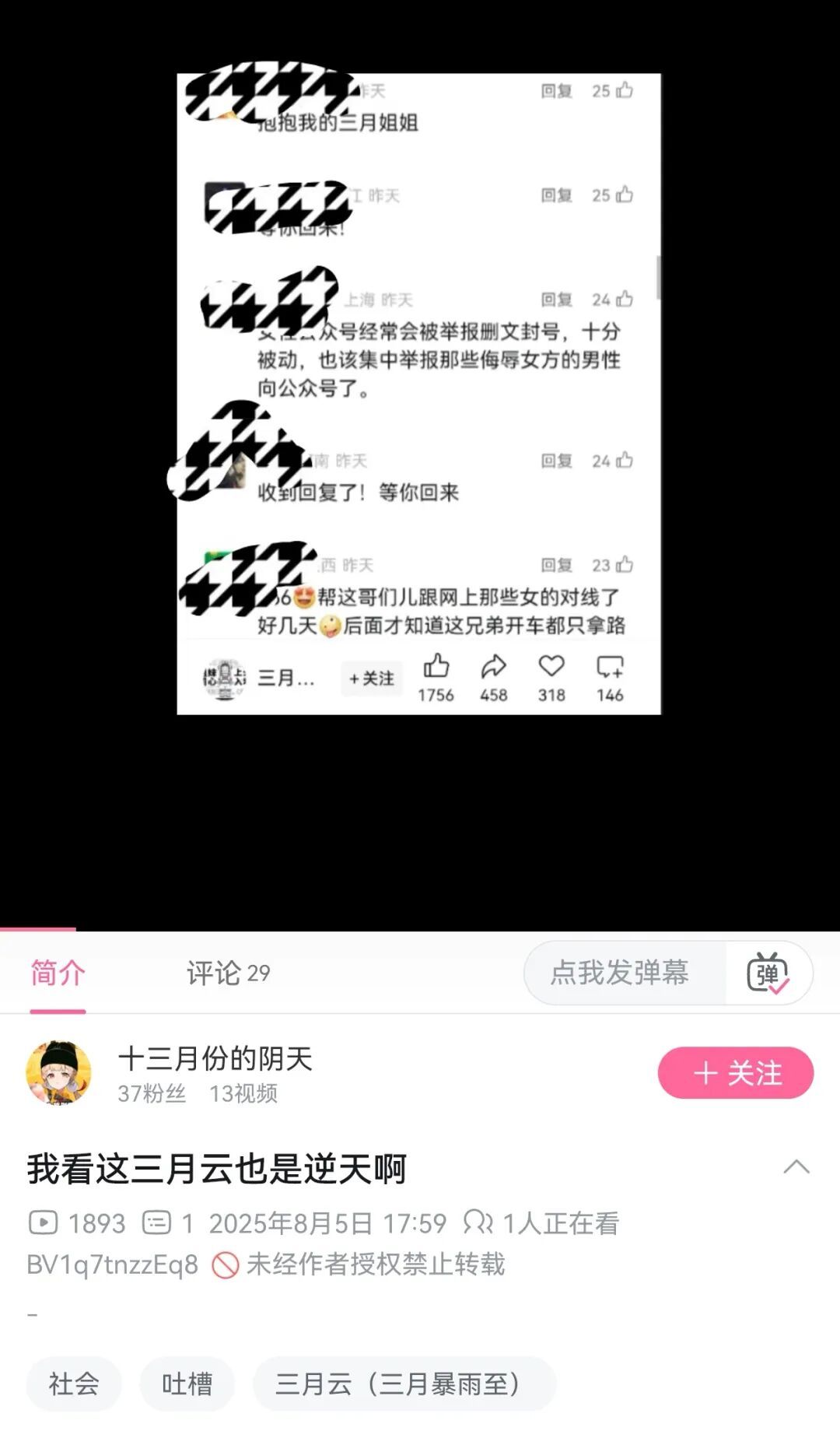Follow 十三月份的阴天 with 关注 button
This screenshot has width=840, height=1431.
[736, 1073]
